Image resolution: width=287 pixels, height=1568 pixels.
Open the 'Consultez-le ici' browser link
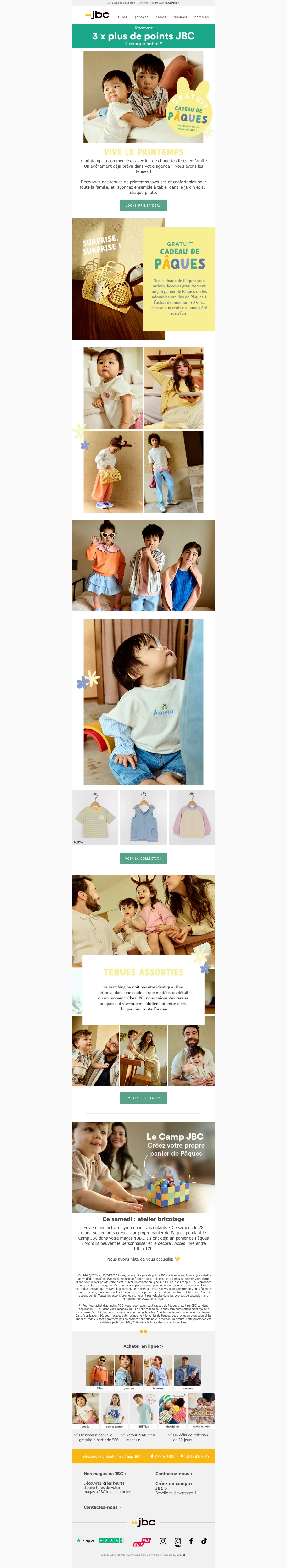coord(145,3)
